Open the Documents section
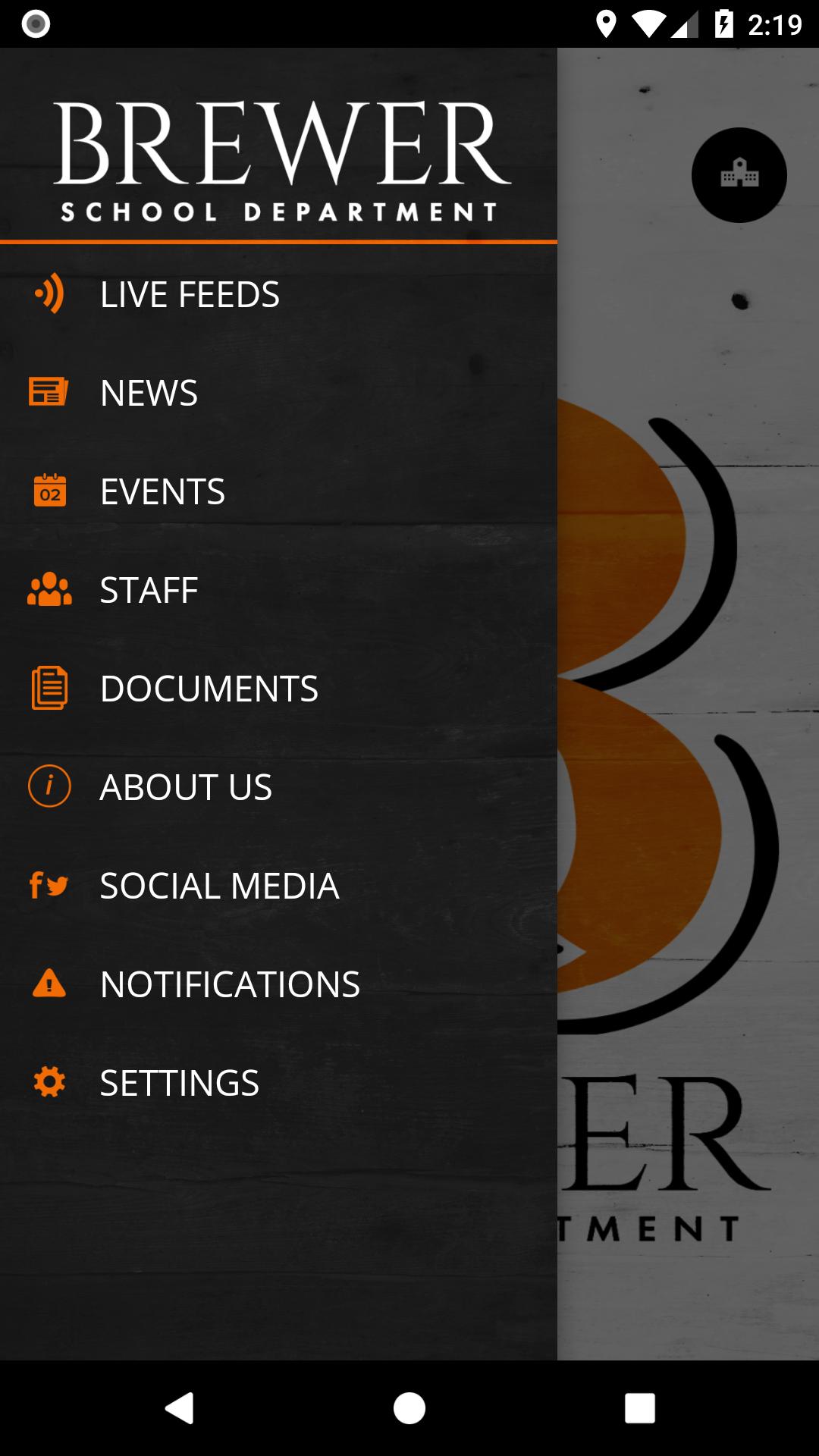The width and height of the screenshot is (819, 1456). pos(210,688)
